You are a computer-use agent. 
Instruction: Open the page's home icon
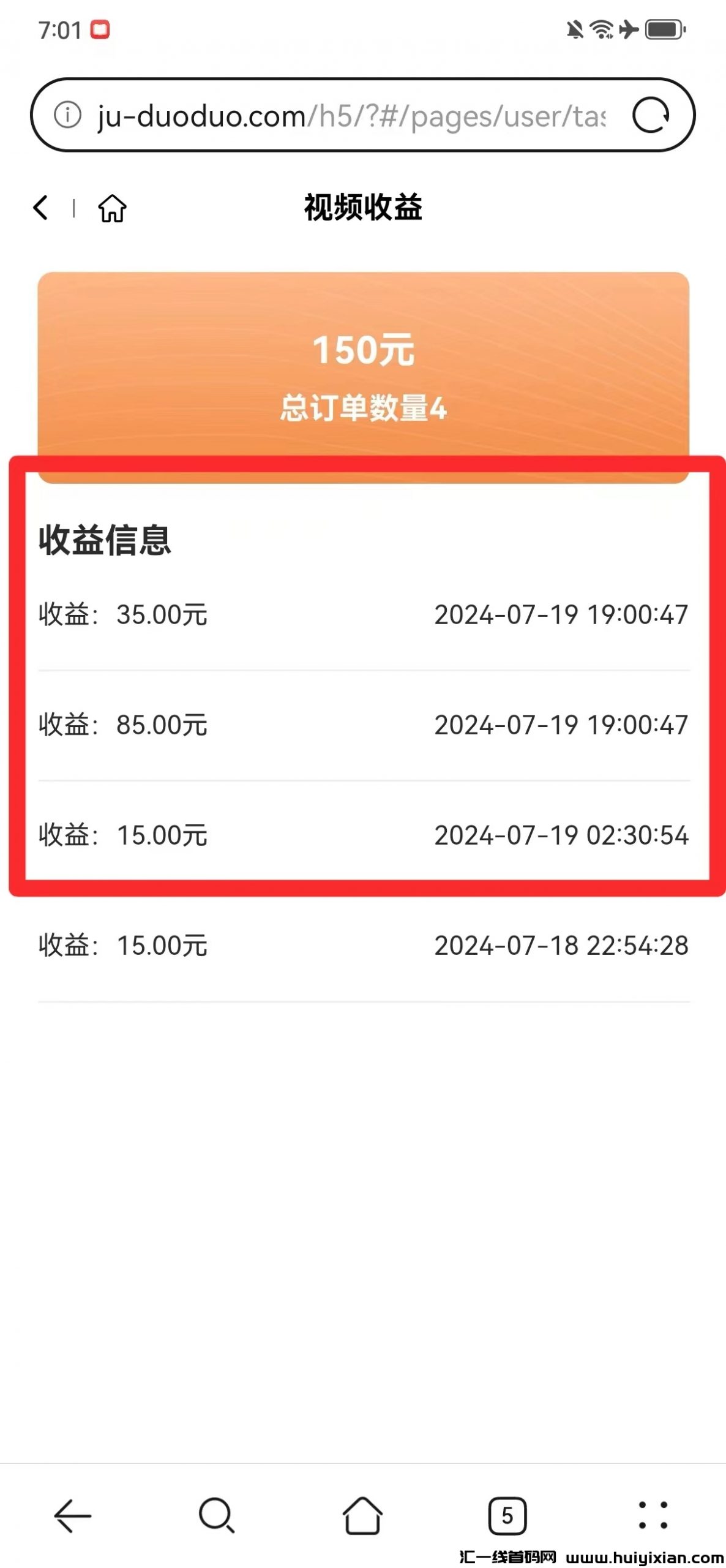[112, 208]
